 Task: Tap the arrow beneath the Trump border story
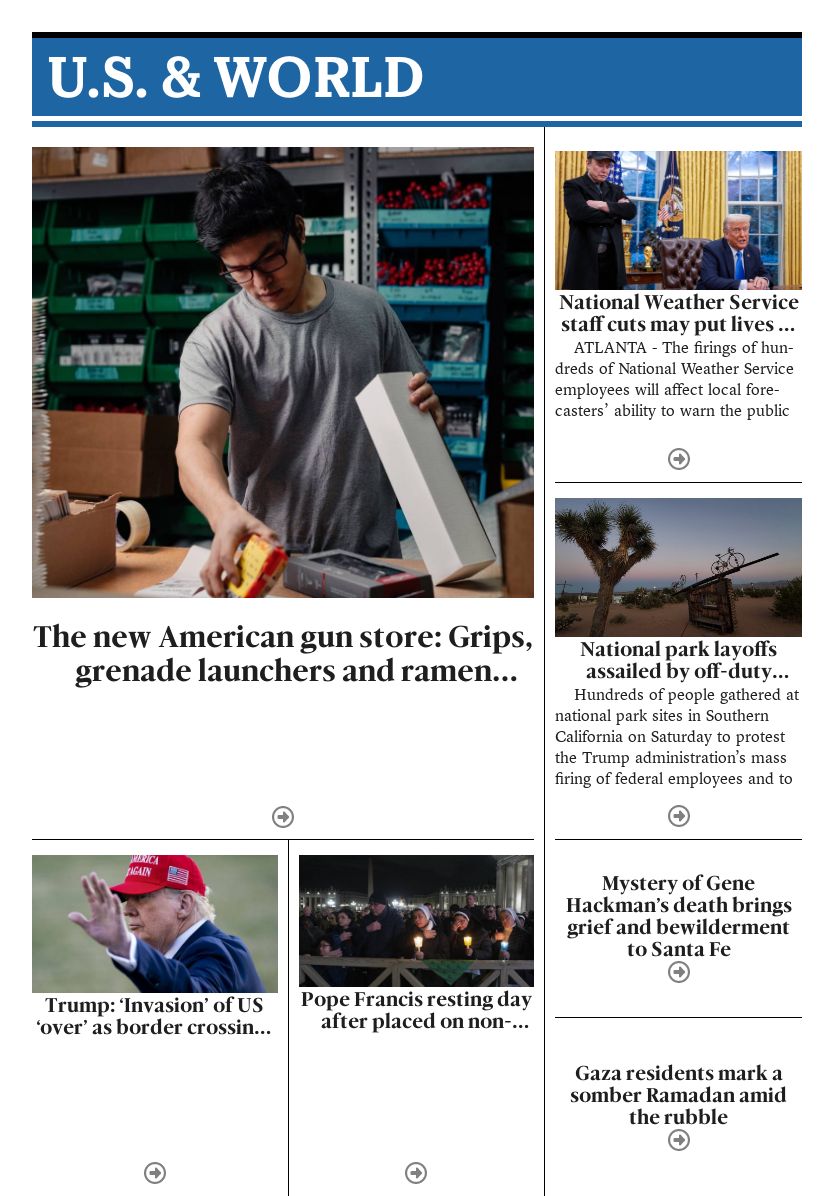coord(155,1173)
